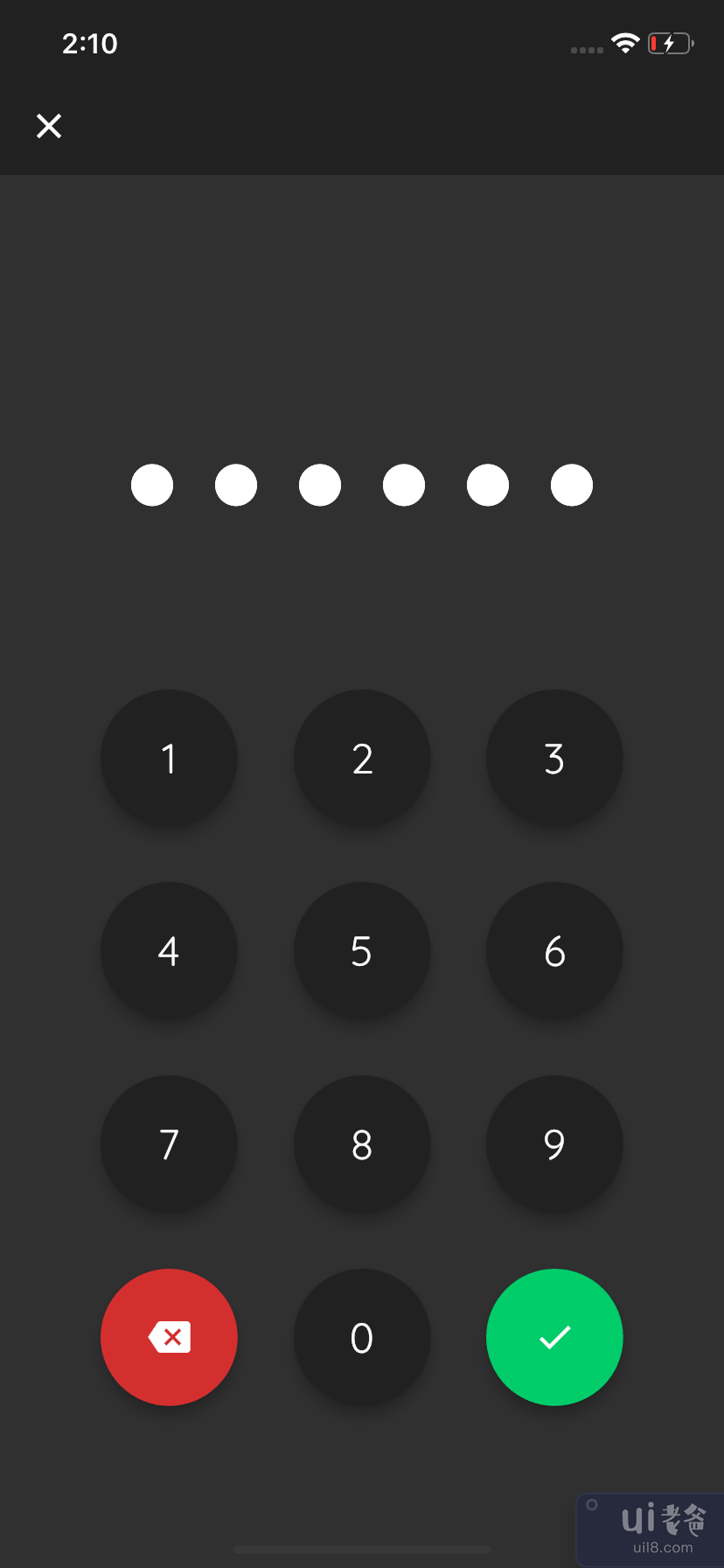Enter digit 5 on the keypad

362,951
